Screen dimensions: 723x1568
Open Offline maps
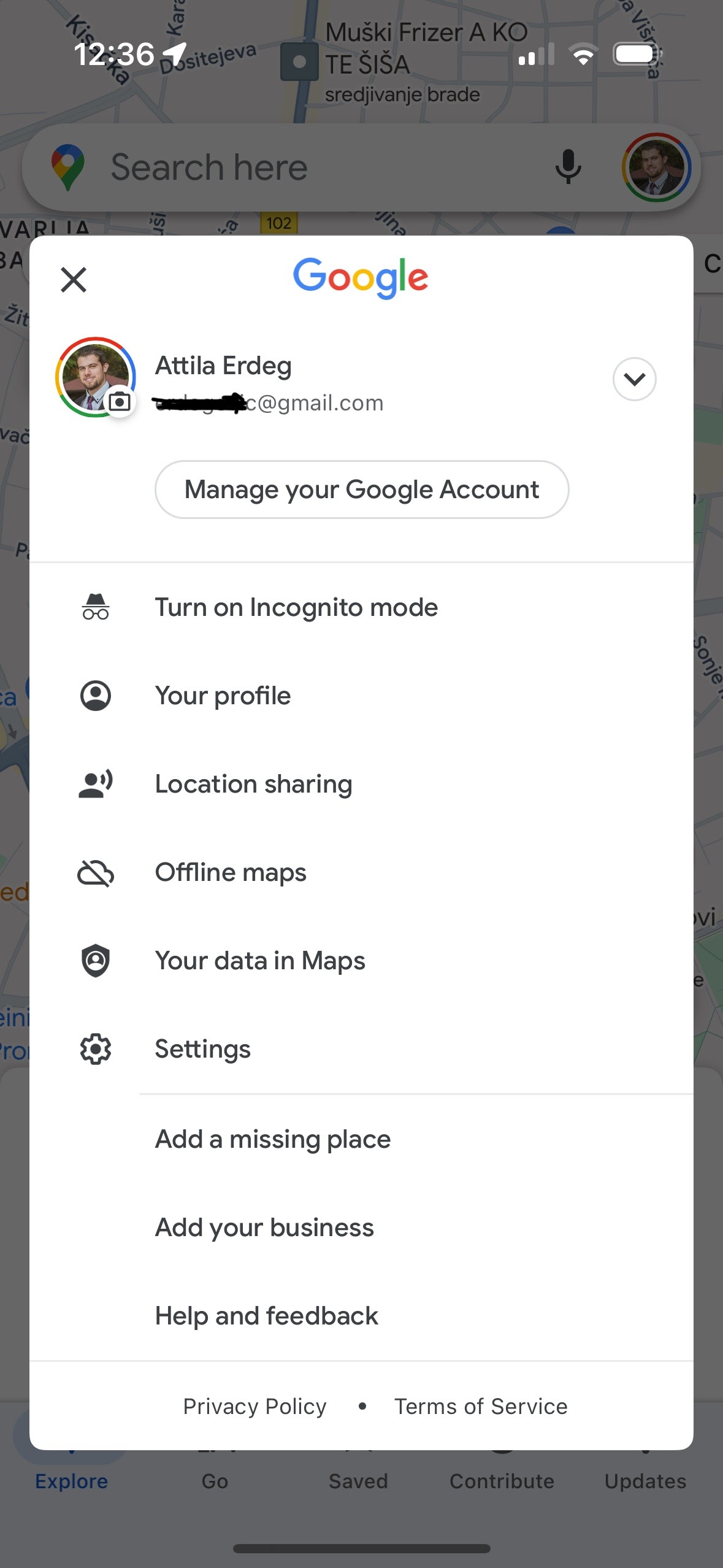pos(361,872)
